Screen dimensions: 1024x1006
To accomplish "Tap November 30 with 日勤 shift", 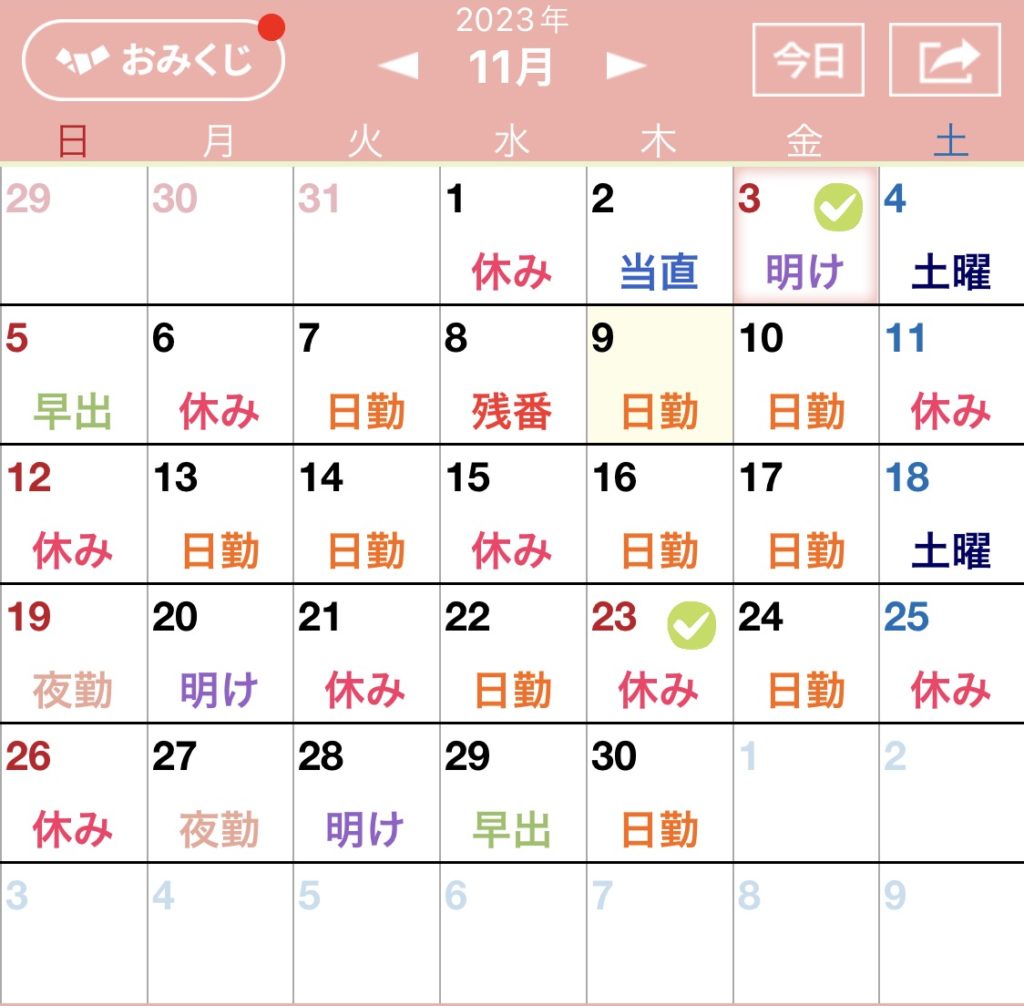I will [x=658, y=792].
